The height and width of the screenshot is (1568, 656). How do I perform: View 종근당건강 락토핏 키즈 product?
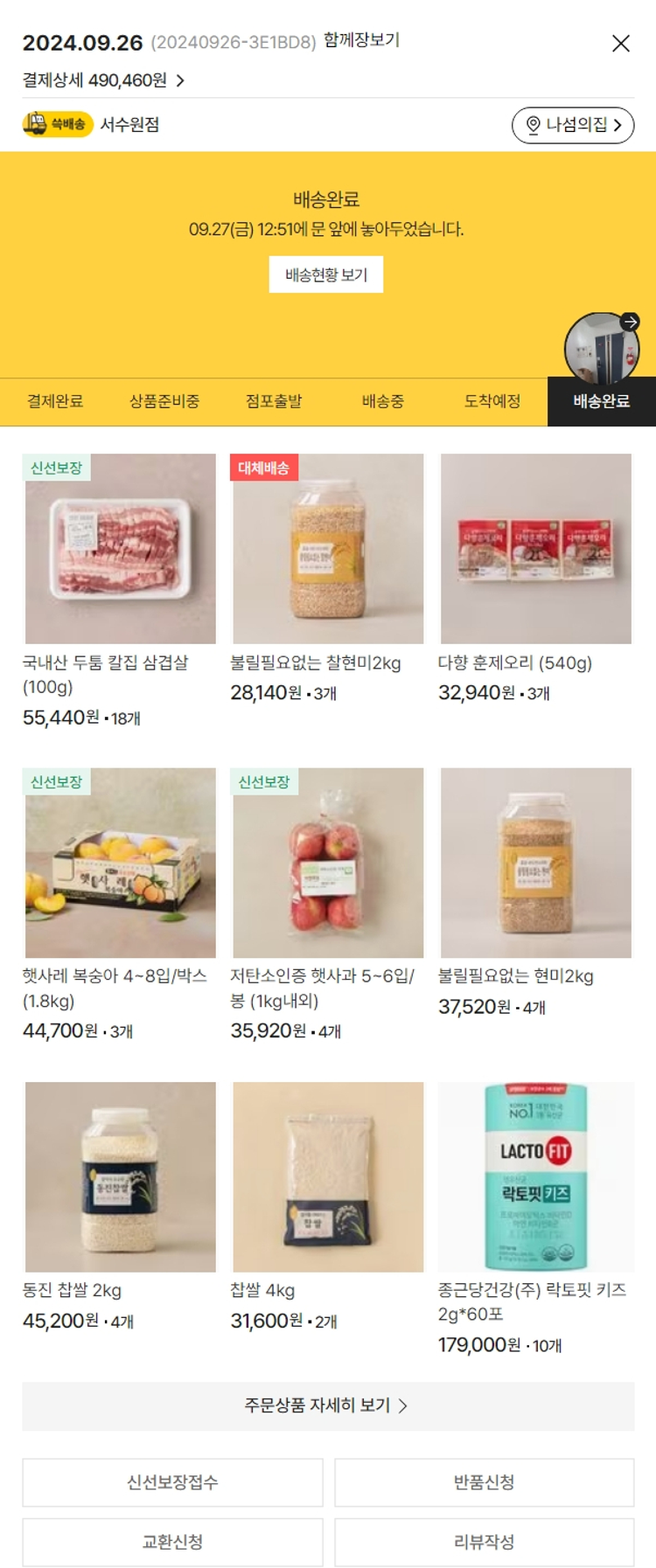535,1176
